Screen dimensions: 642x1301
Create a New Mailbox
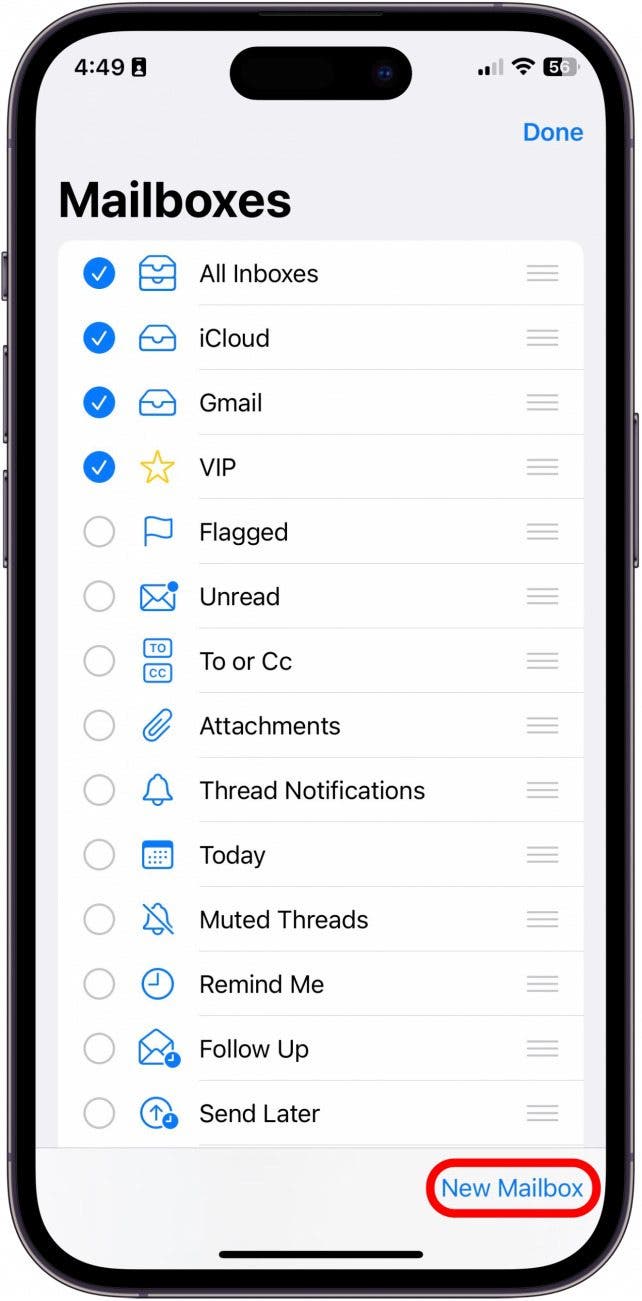point(512,1188)
